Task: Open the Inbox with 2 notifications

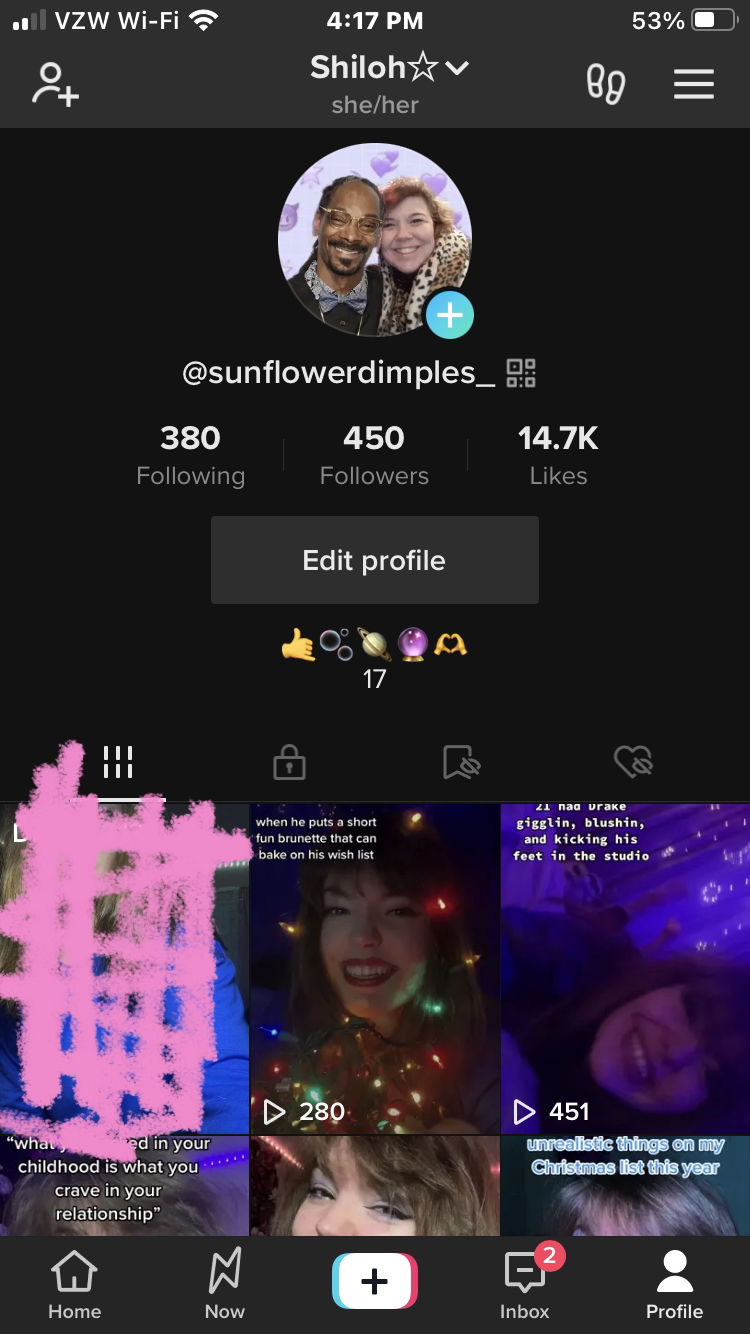Action: [x=525, y=1285]
